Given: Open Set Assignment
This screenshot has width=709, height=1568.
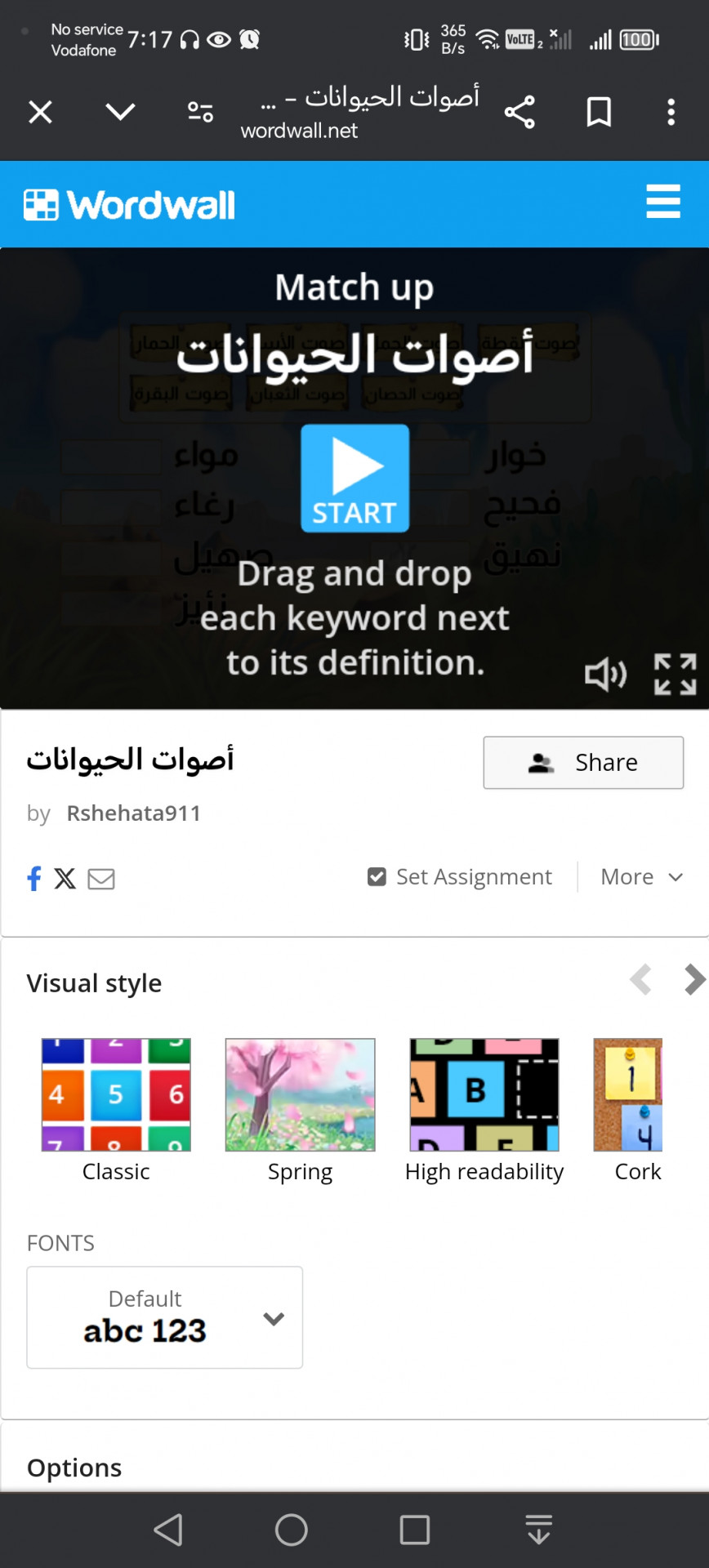Looking at the screenshot, I should (x=460, y=877).
